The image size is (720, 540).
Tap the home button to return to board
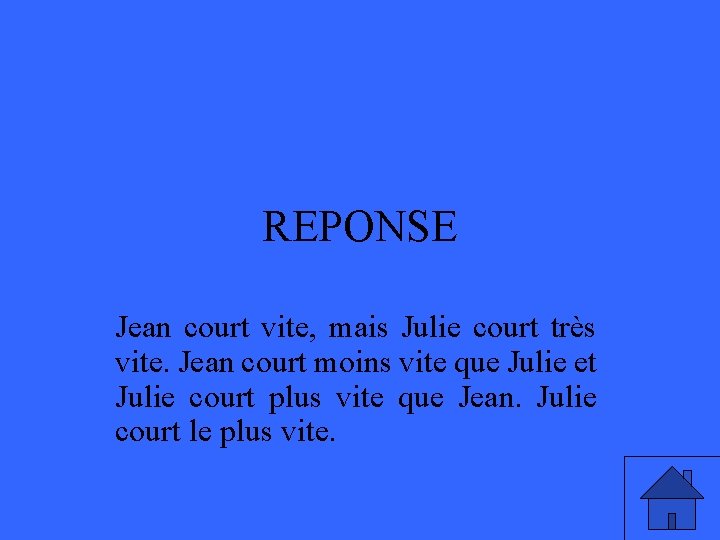coord(672,498)
